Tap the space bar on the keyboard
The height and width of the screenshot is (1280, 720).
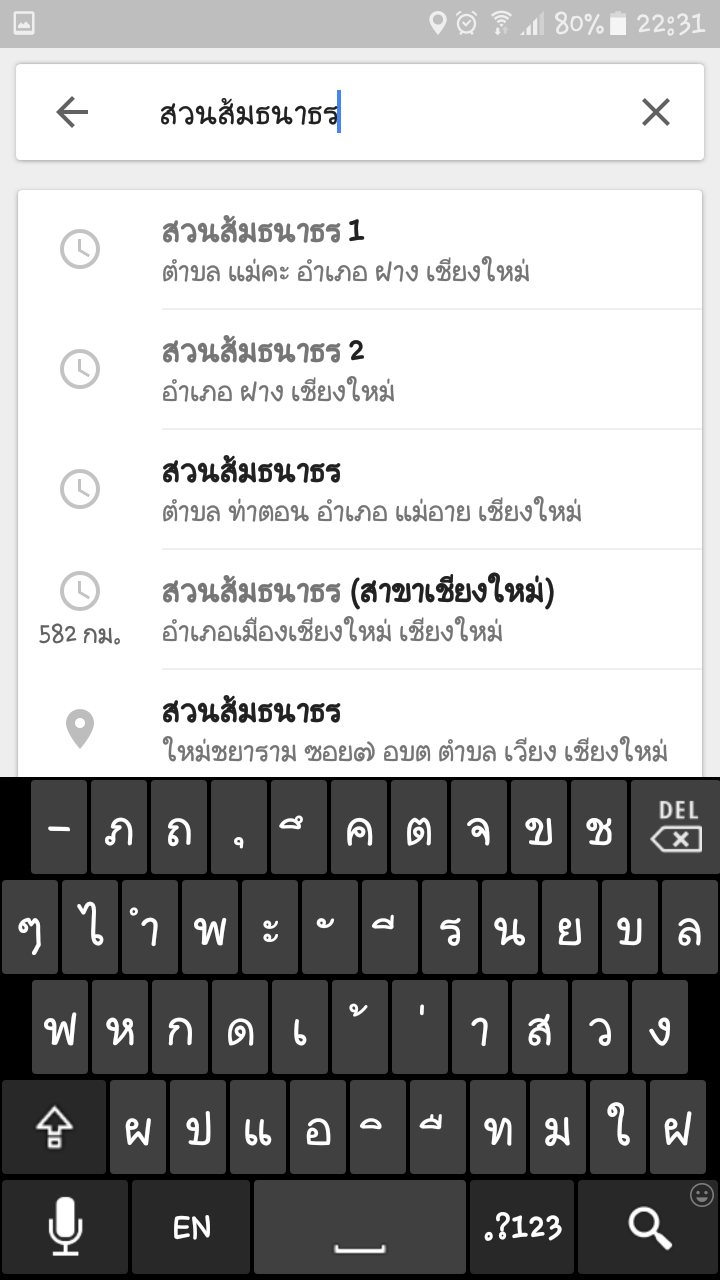pos(360,1226)
